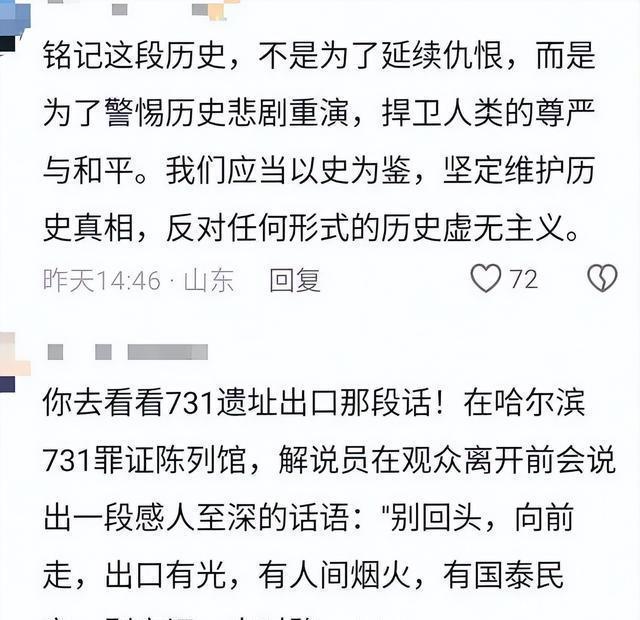This screenshot has width=640, height=620.
Task: Tap 回复 under the 山东 comment
Action: click(295, 280)
